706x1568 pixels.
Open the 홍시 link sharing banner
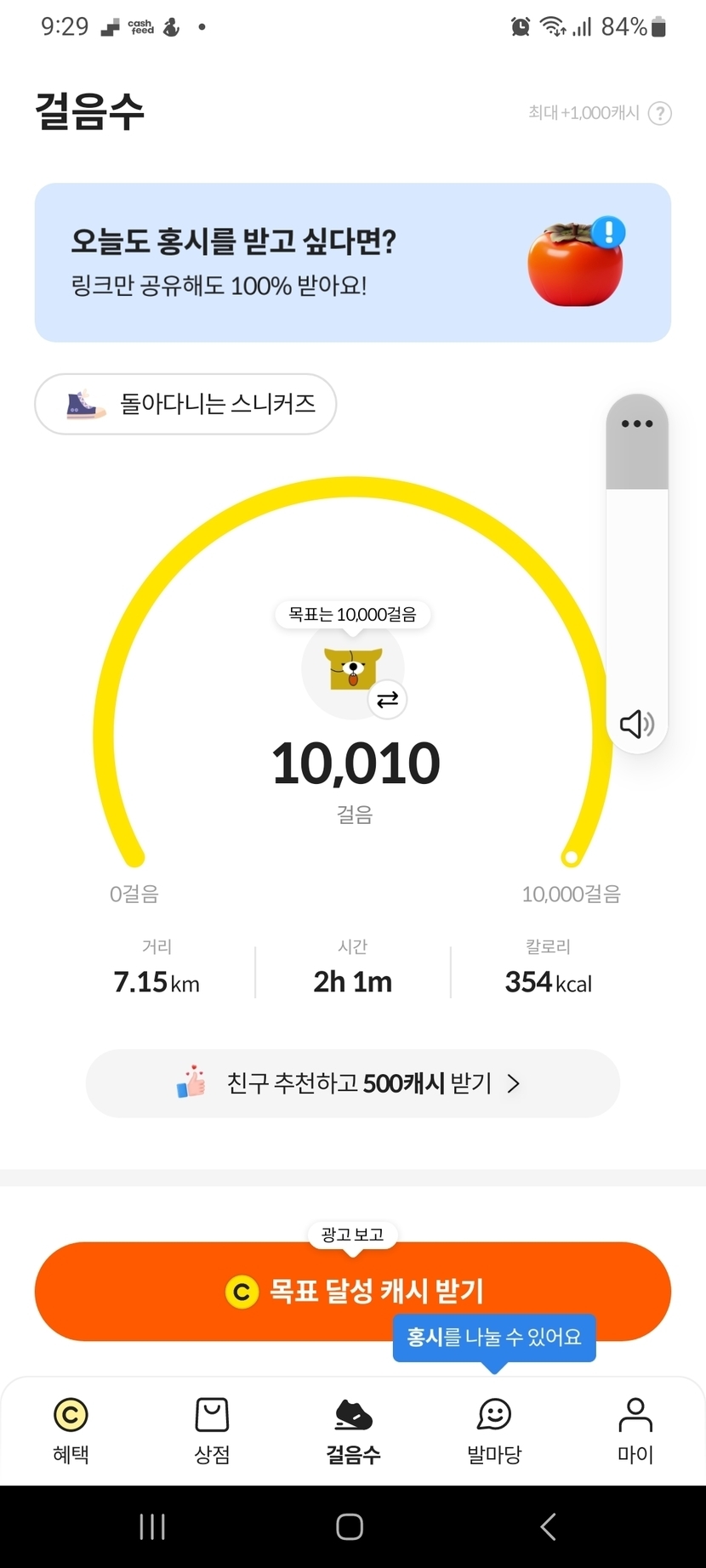click(x=352, y=263)
